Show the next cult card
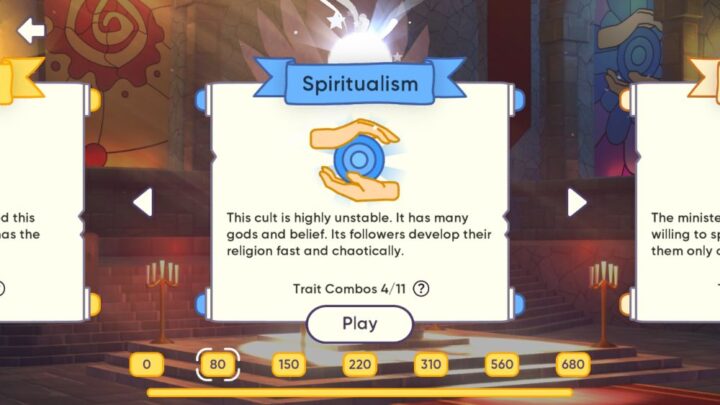Screen dimensions: 720x405 [x=576, y=202]
